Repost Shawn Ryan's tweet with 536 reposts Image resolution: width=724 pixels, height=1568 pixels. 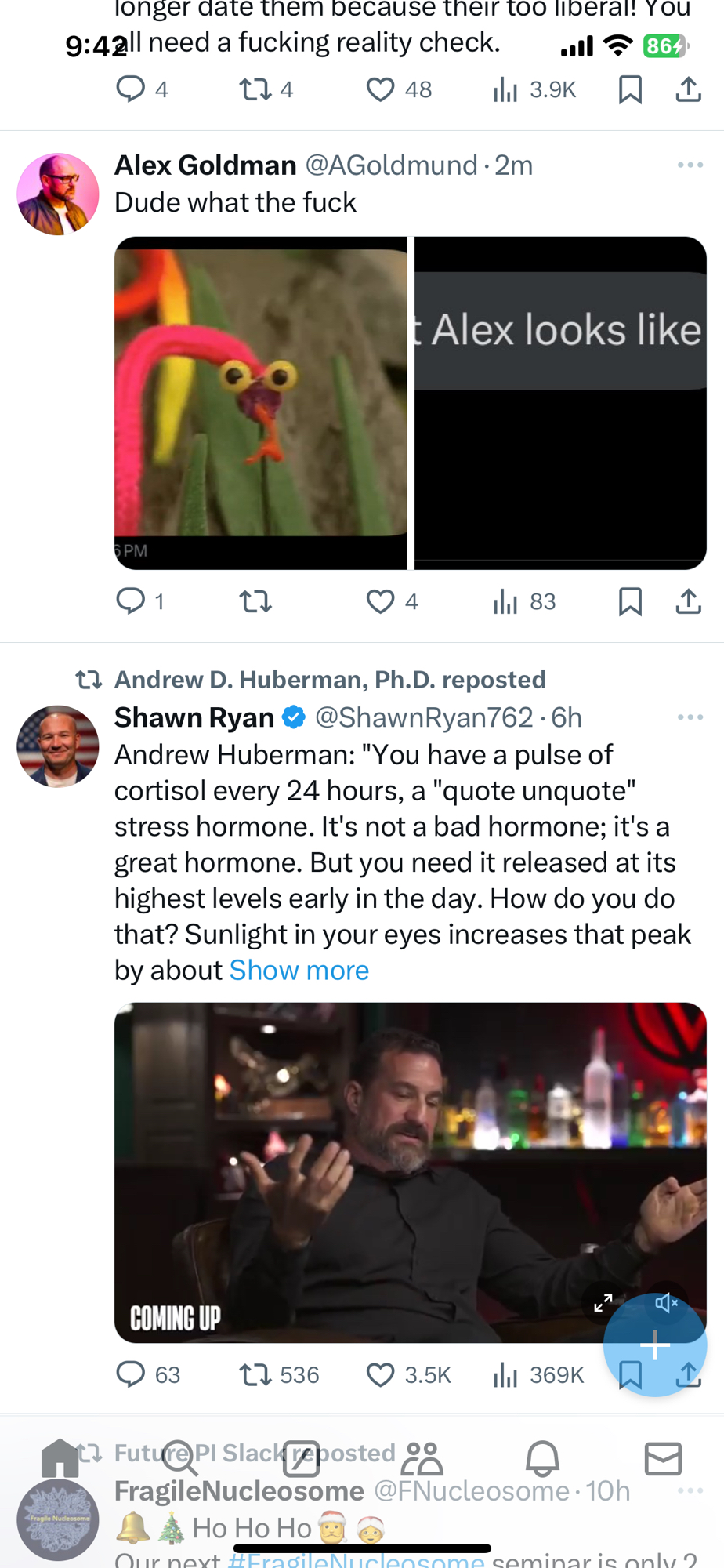(255, 1374)
